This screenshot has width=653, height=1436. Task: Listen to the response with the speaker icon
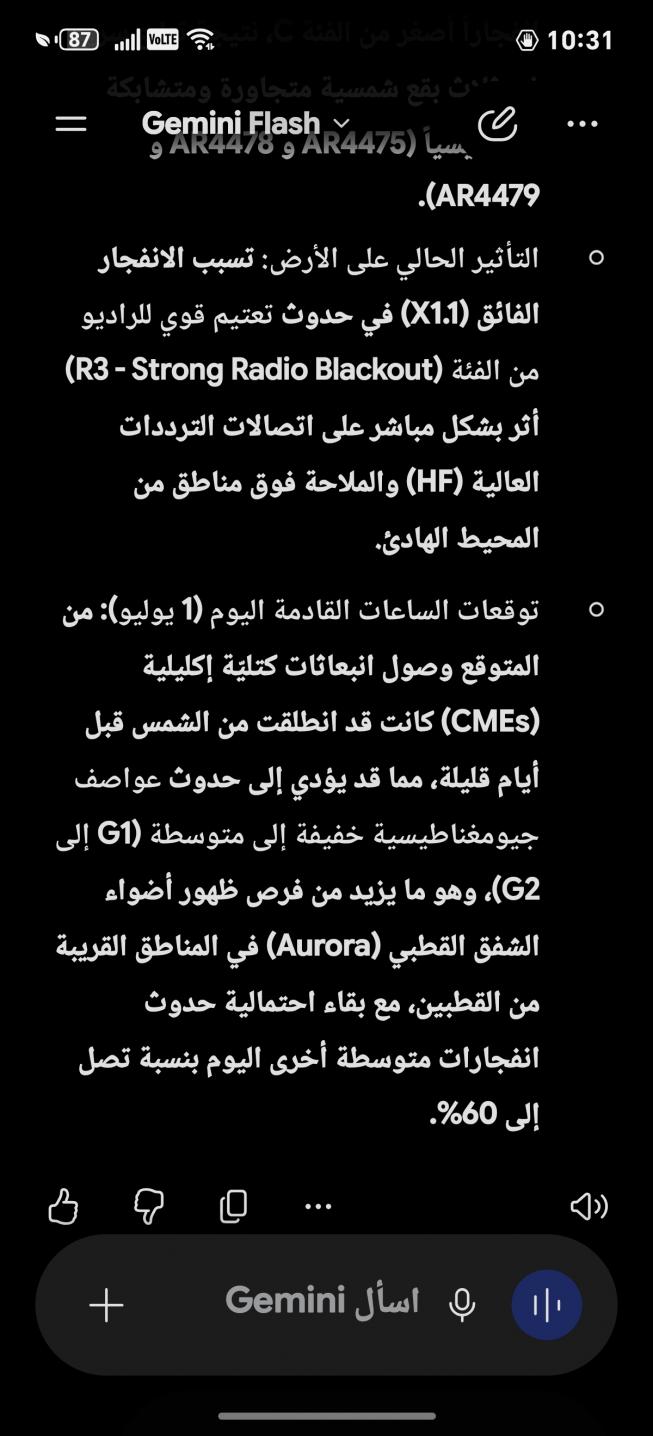pyautogui.click(x=588, y=1206)
